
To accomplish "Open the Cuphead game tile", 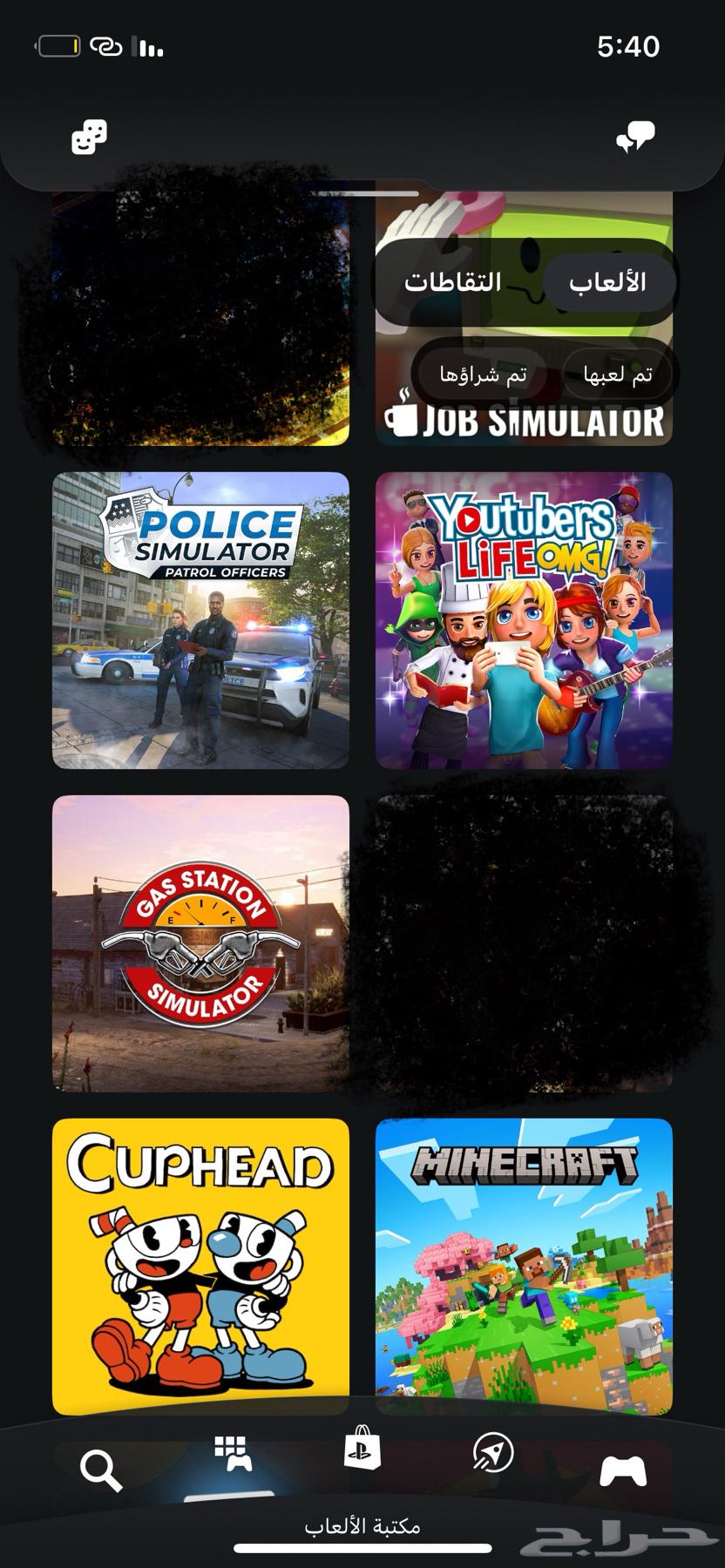I will [x=200, y=1266].
